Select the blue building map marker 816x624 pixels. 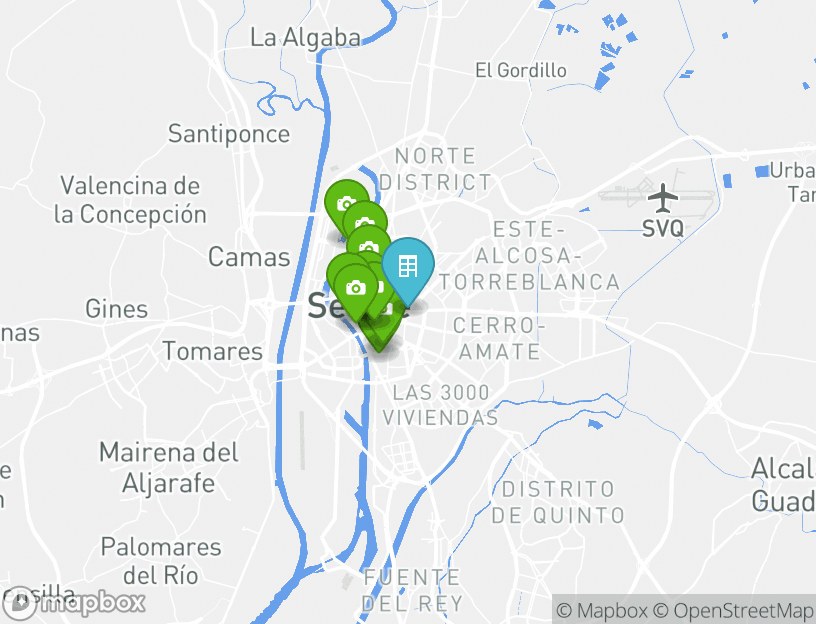tap(408, 267)
